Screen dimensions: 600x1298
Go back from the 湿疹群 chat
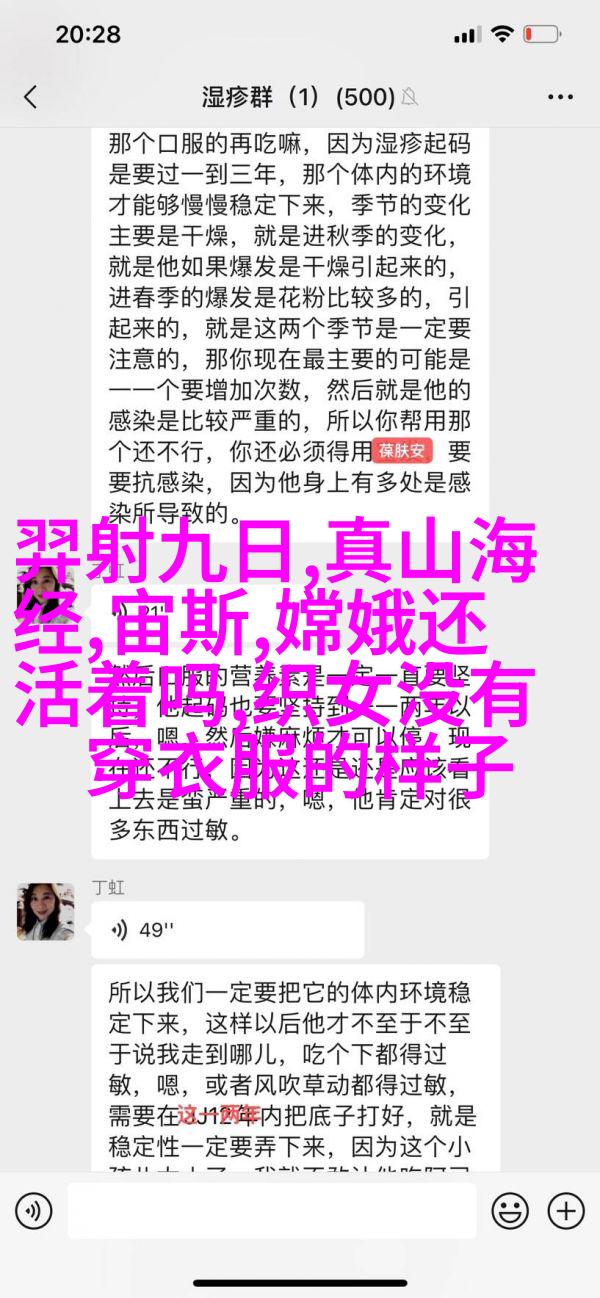coord(30,97)
